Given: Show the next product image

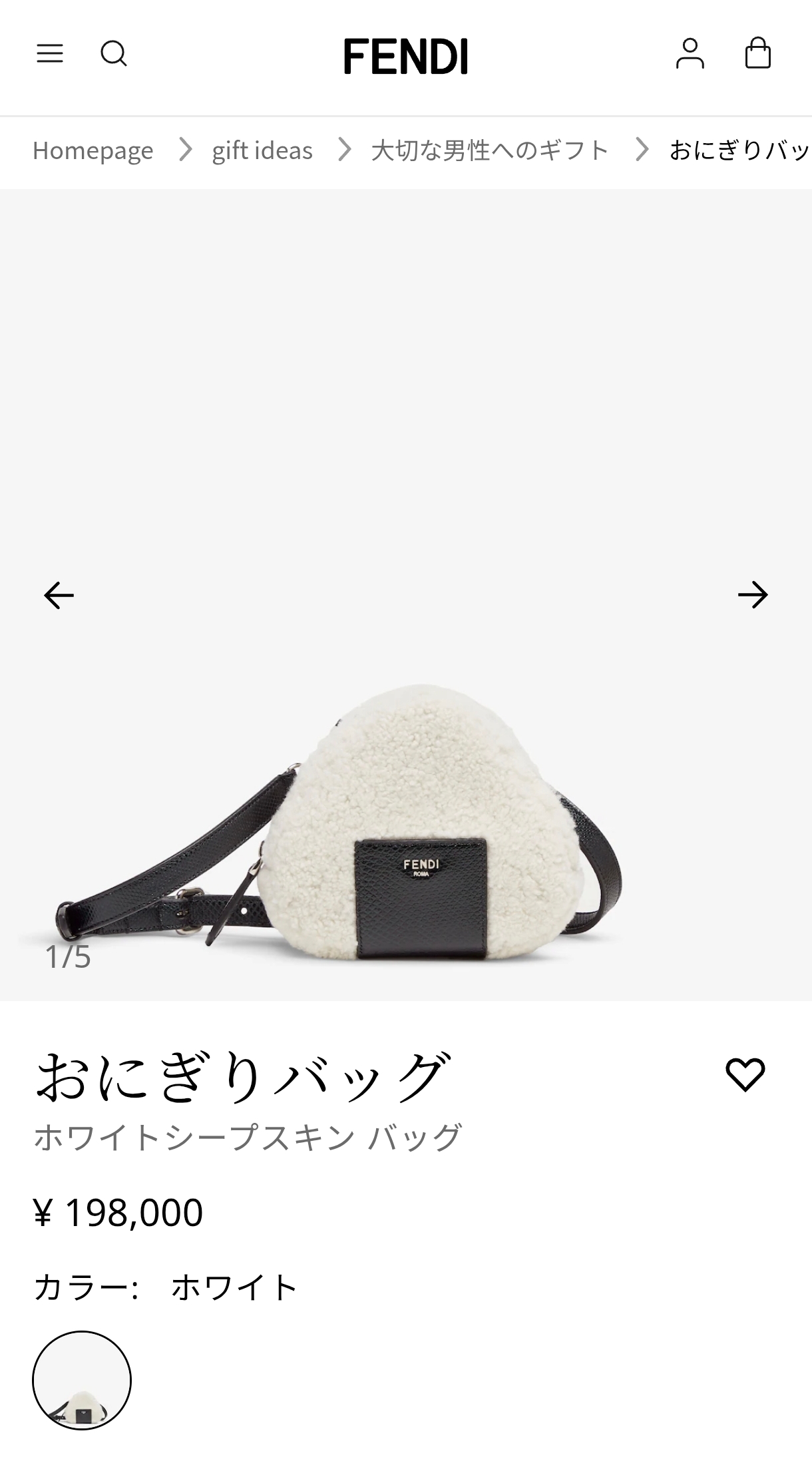Looking at the screenshot, I should [x=753, y=595].
